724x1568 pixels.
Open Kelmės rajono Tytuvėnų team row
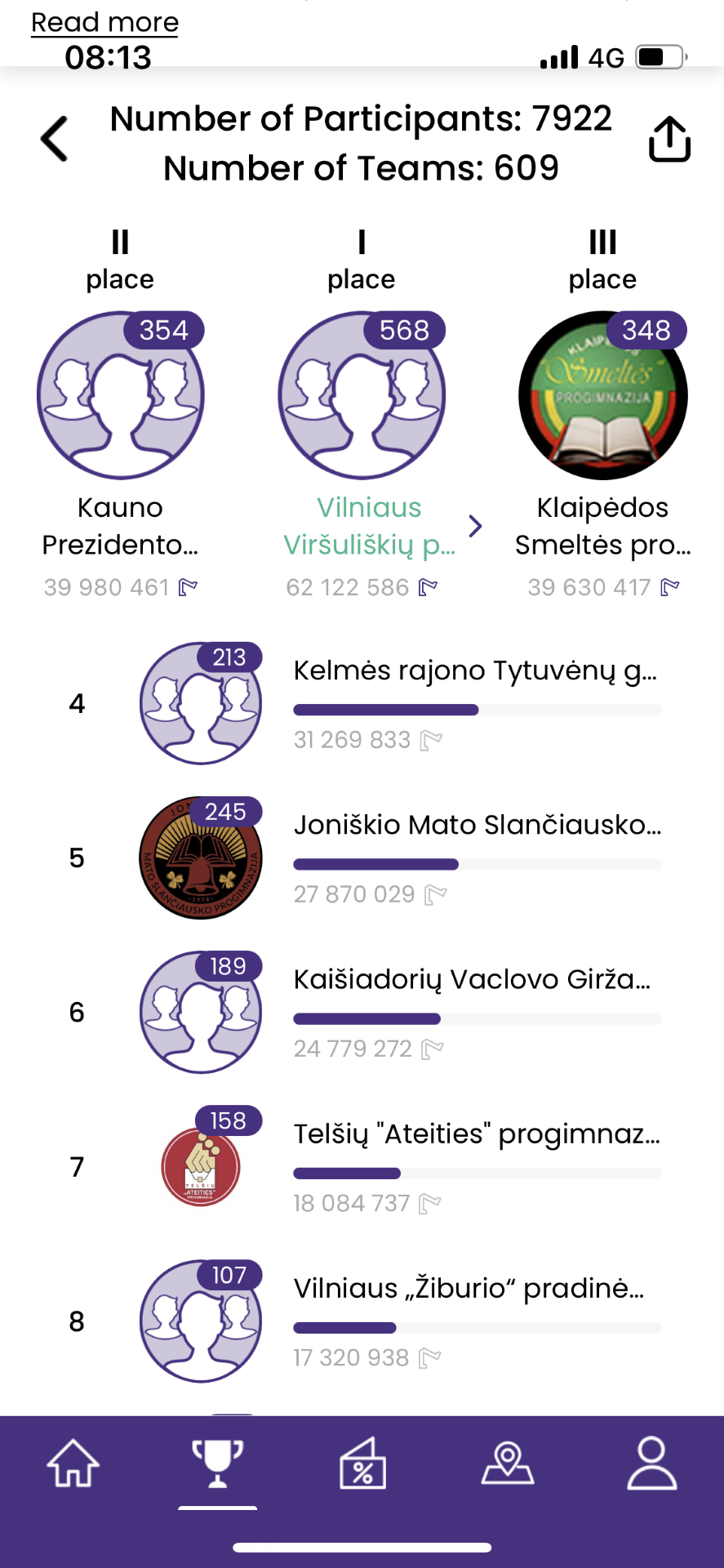coord(362,703)
